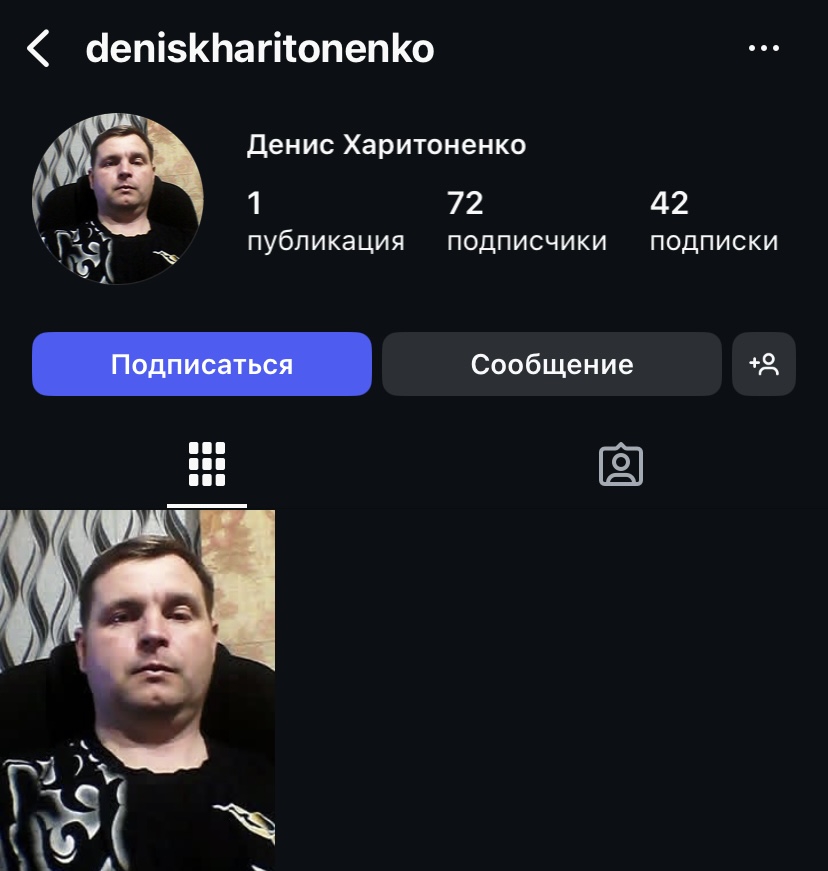Switch to the tagged photos tab
This screenshot has width=828, height=871.
[x=620, y=464]
